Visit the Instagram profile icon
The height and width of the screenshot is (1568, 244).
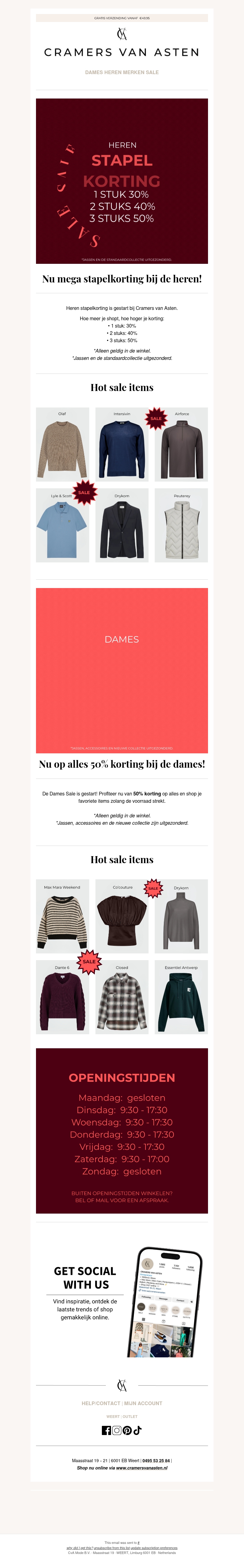(117, 1430)
